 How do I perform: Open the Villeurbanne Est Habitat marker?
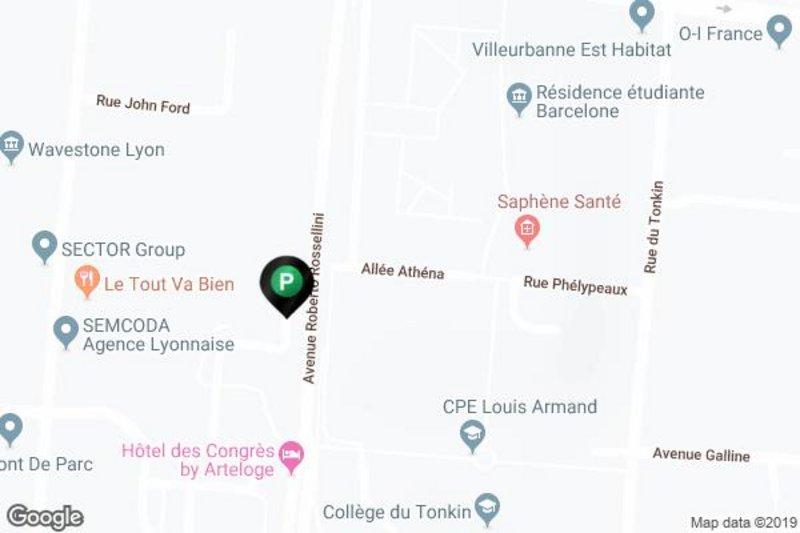(642, 14)
